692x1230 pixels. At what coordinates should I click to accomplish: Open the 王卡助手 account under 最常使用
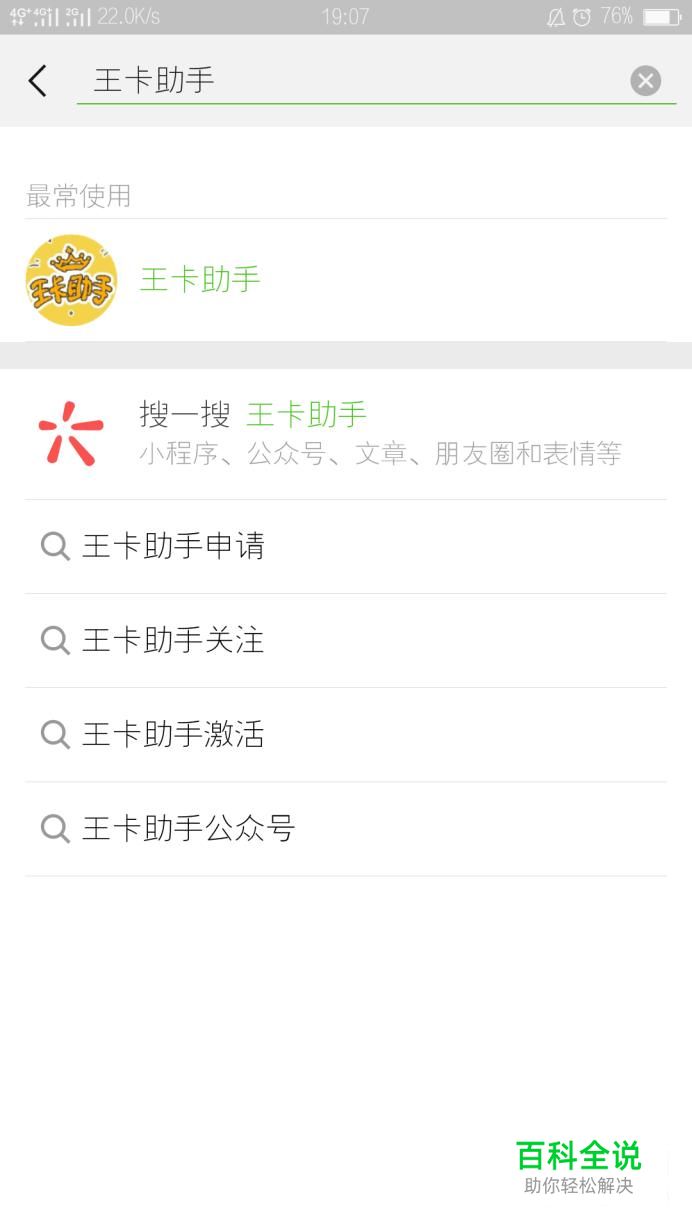[200, 280]
